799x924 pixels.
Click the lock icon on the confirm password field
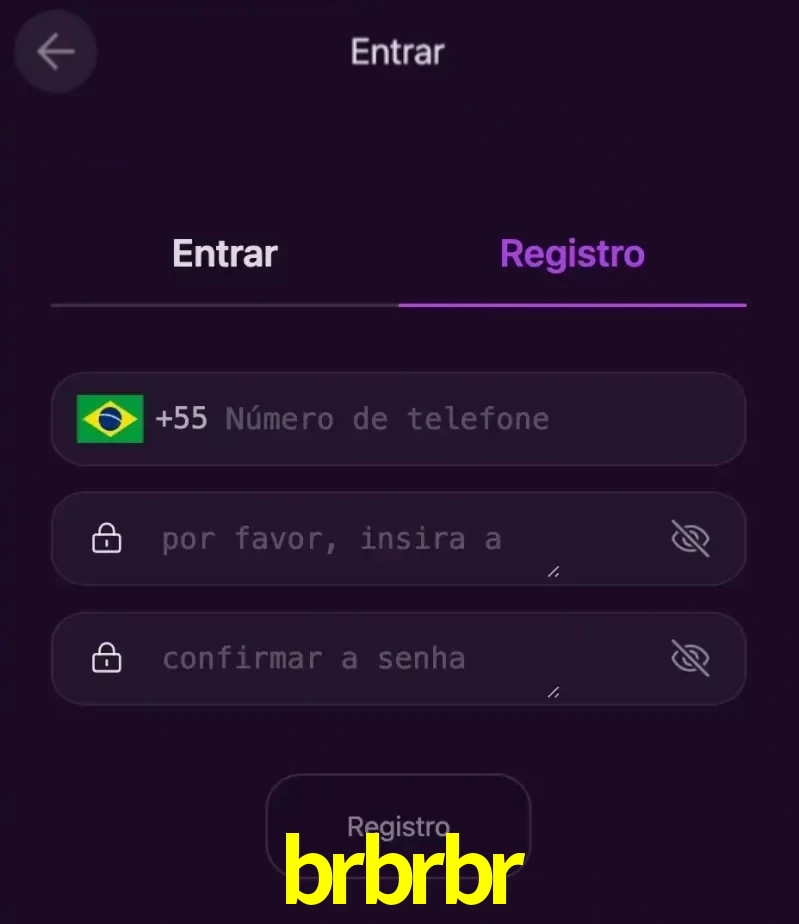[106, 658]
